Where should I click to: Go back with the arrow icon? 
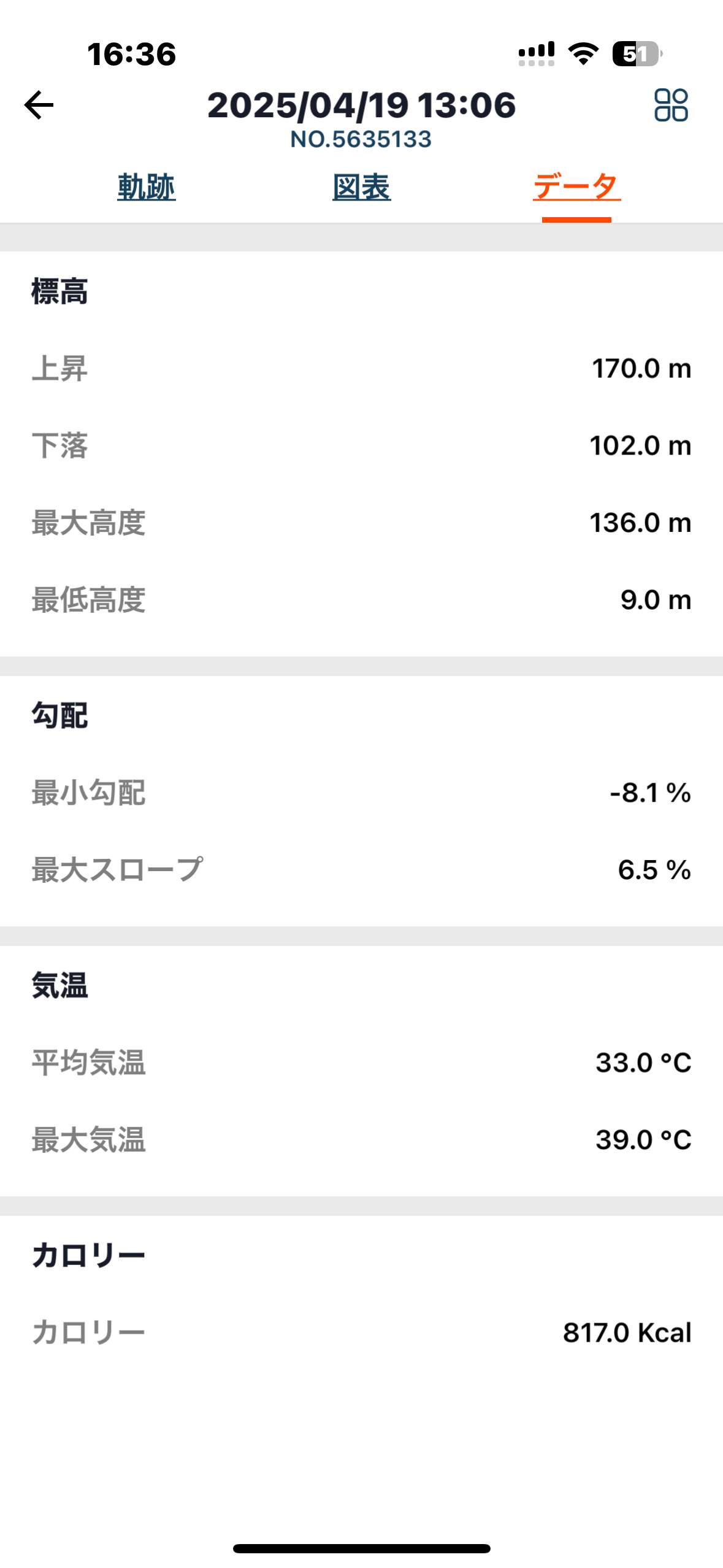[39, 105]
